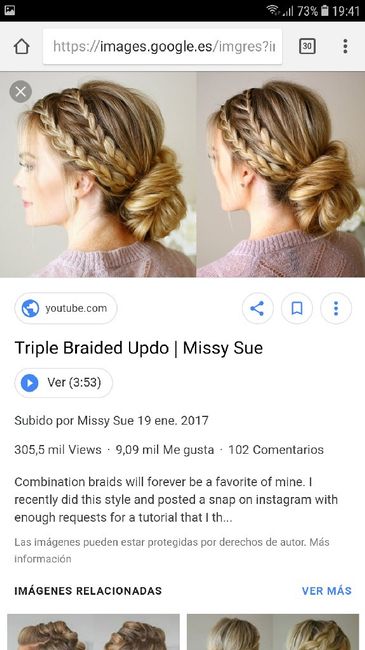Open the tab switcher showing 30

point(307,46)
